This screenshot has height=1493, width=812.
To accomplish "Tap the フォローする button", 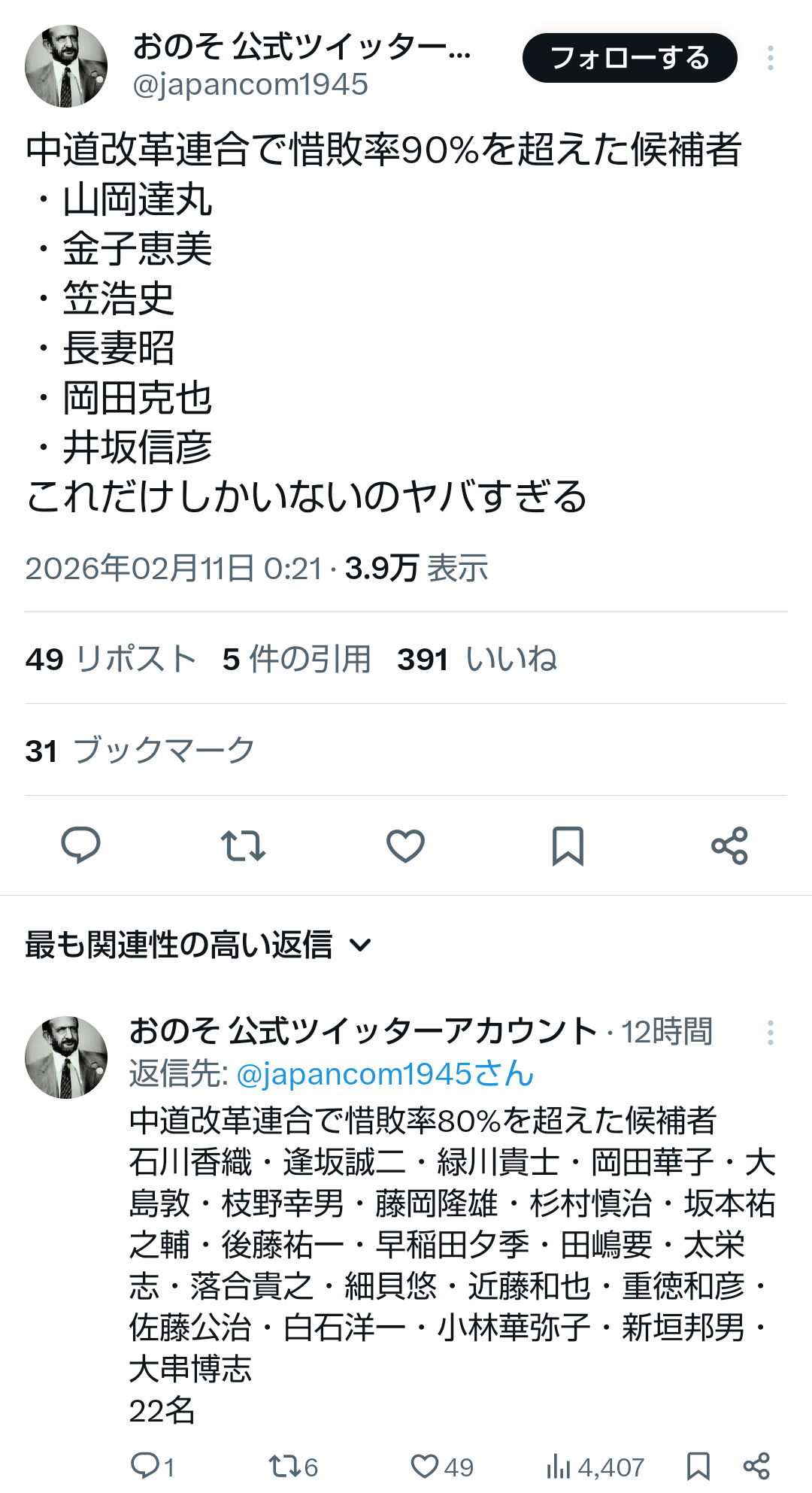I will [629, 58].
